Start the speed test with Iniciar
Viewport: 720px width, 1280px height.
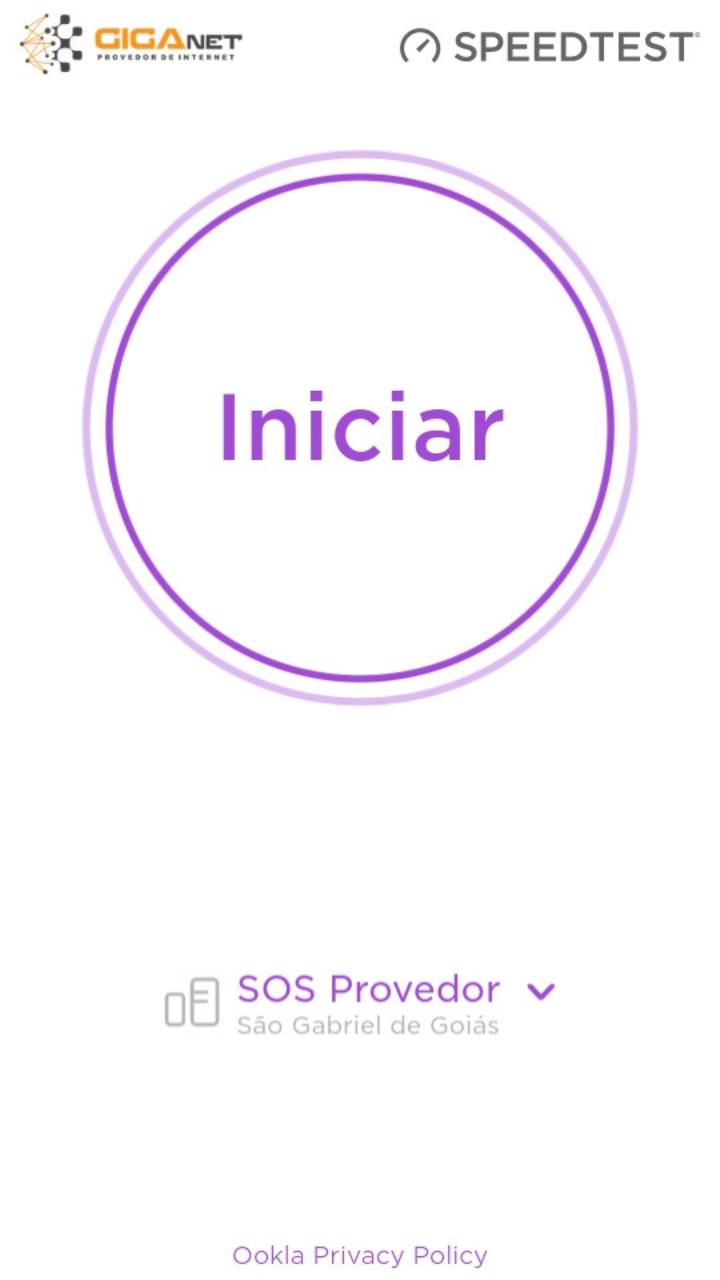(360, 428)
